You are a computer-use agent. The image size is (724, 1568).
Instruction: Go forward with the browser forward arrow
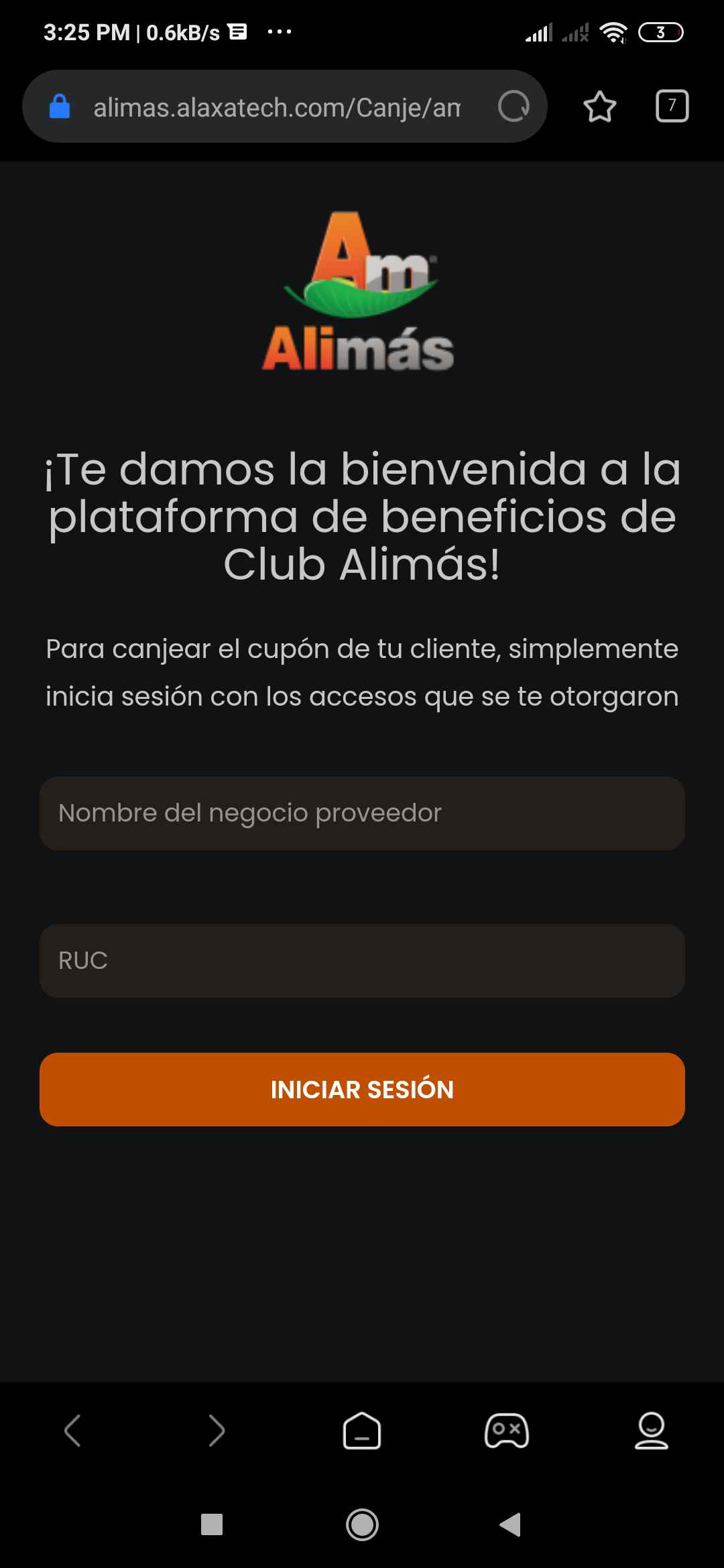(x=217, y=1431)
